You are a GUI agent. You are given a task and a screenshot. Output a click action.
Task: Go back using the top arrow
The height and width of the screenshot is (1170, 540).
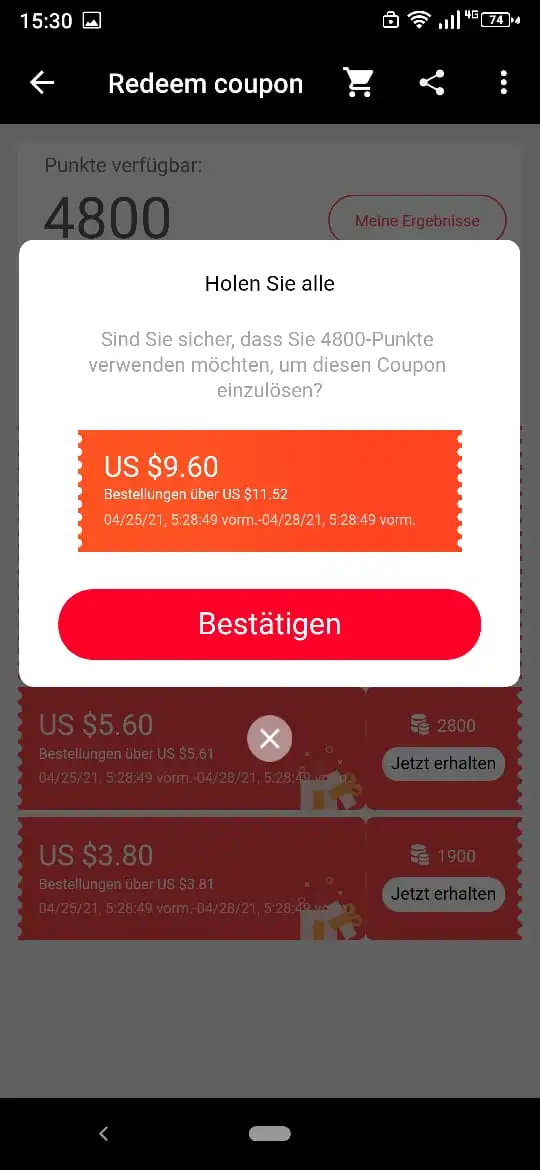coord(42,83)
